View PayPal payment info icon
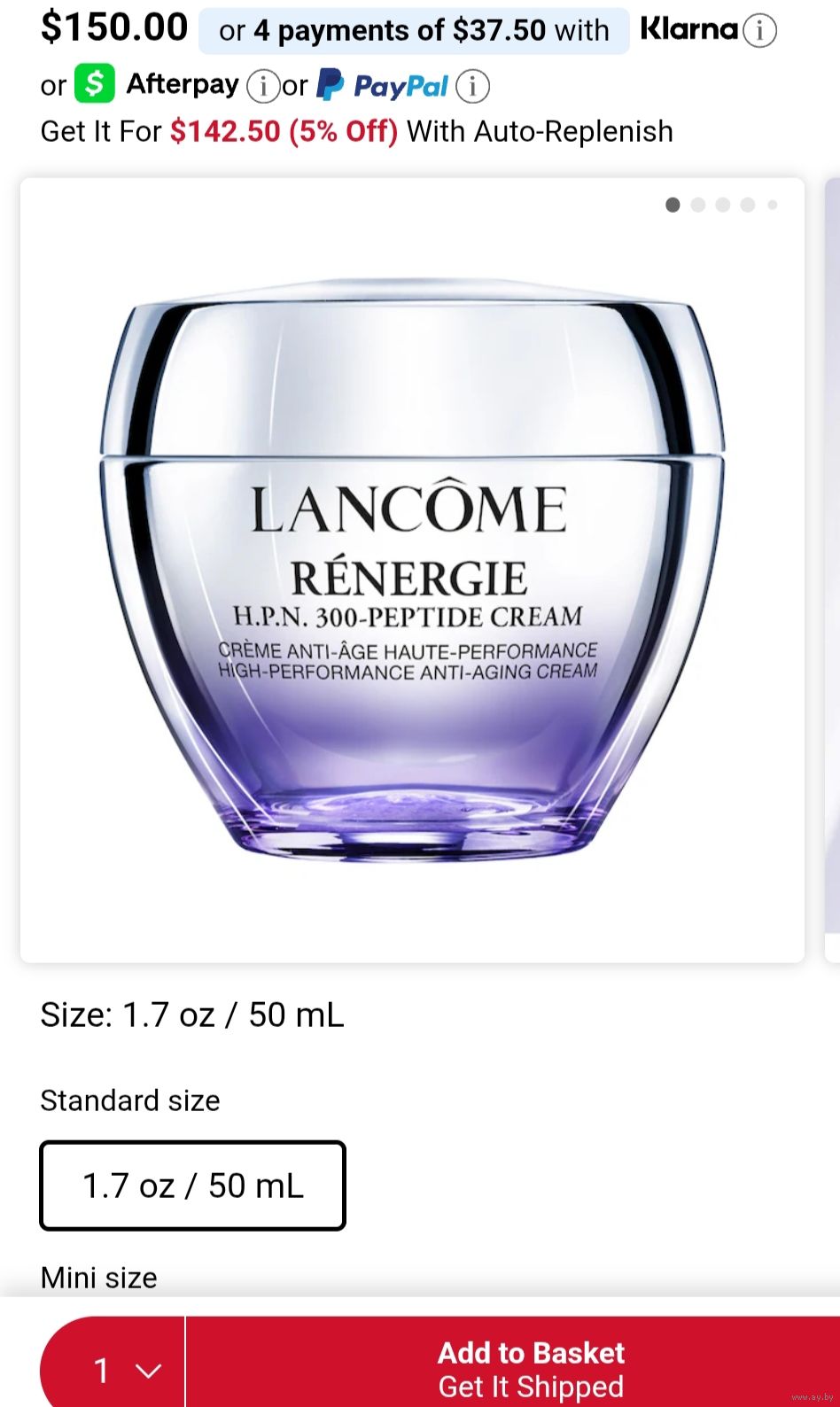The height and width of the screenshot is (1407, 840). point(472,87)
